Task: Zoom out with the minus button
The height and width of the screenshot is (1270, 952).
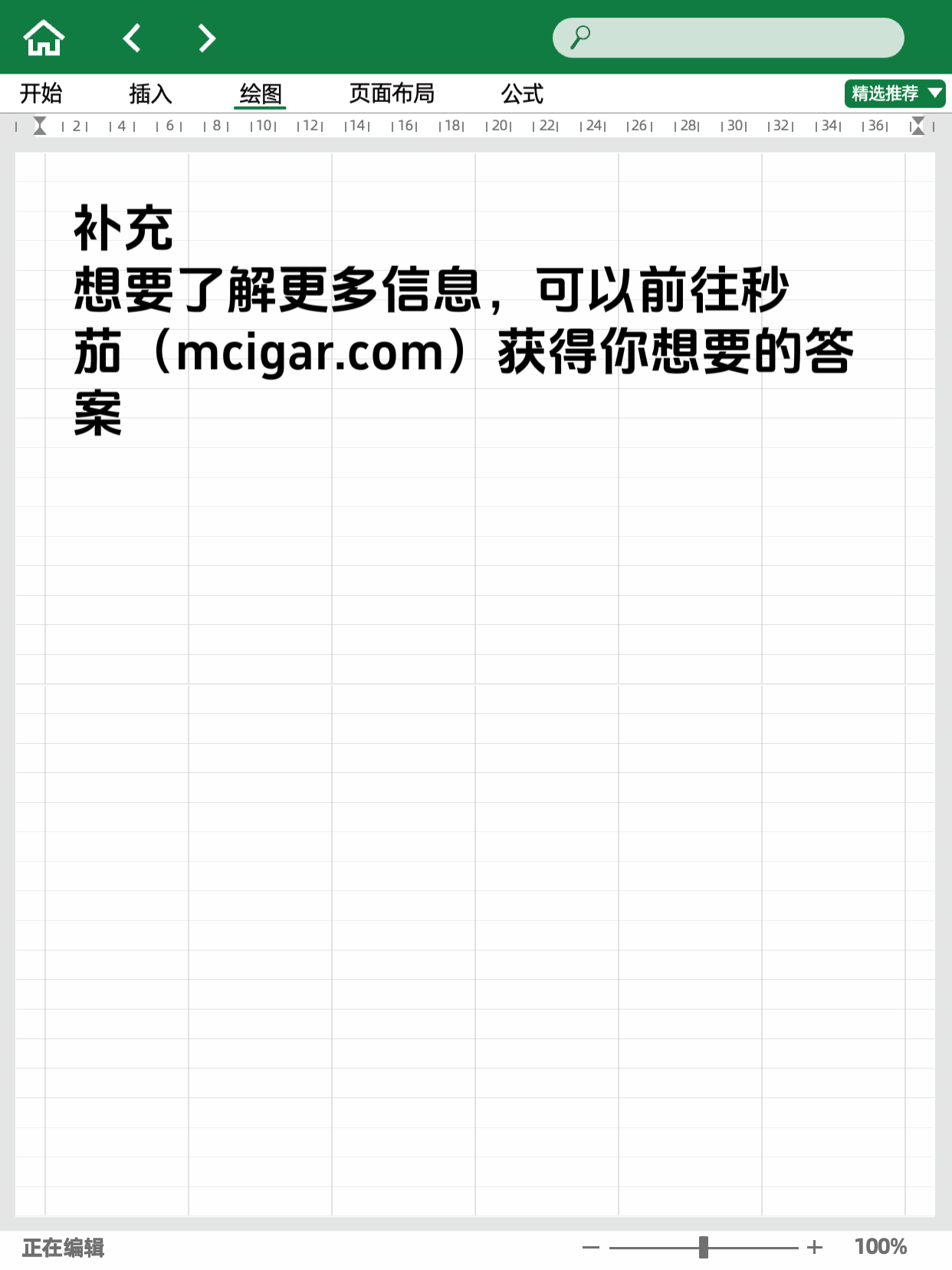Action: [590, 1247]
